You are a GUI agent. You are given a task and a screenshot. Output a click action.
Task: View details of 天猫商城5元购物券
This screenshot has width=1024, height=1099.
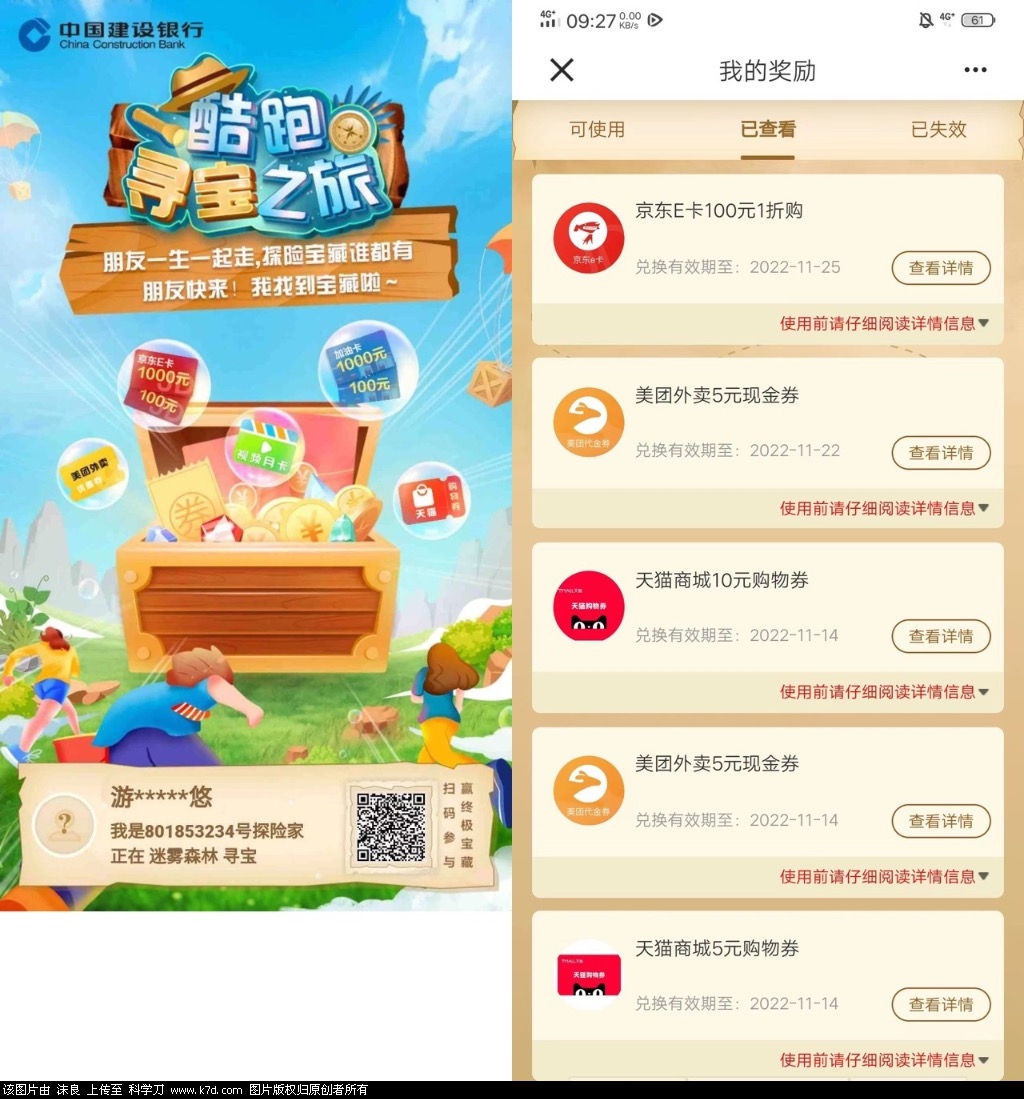click(x=940, y=1005)
